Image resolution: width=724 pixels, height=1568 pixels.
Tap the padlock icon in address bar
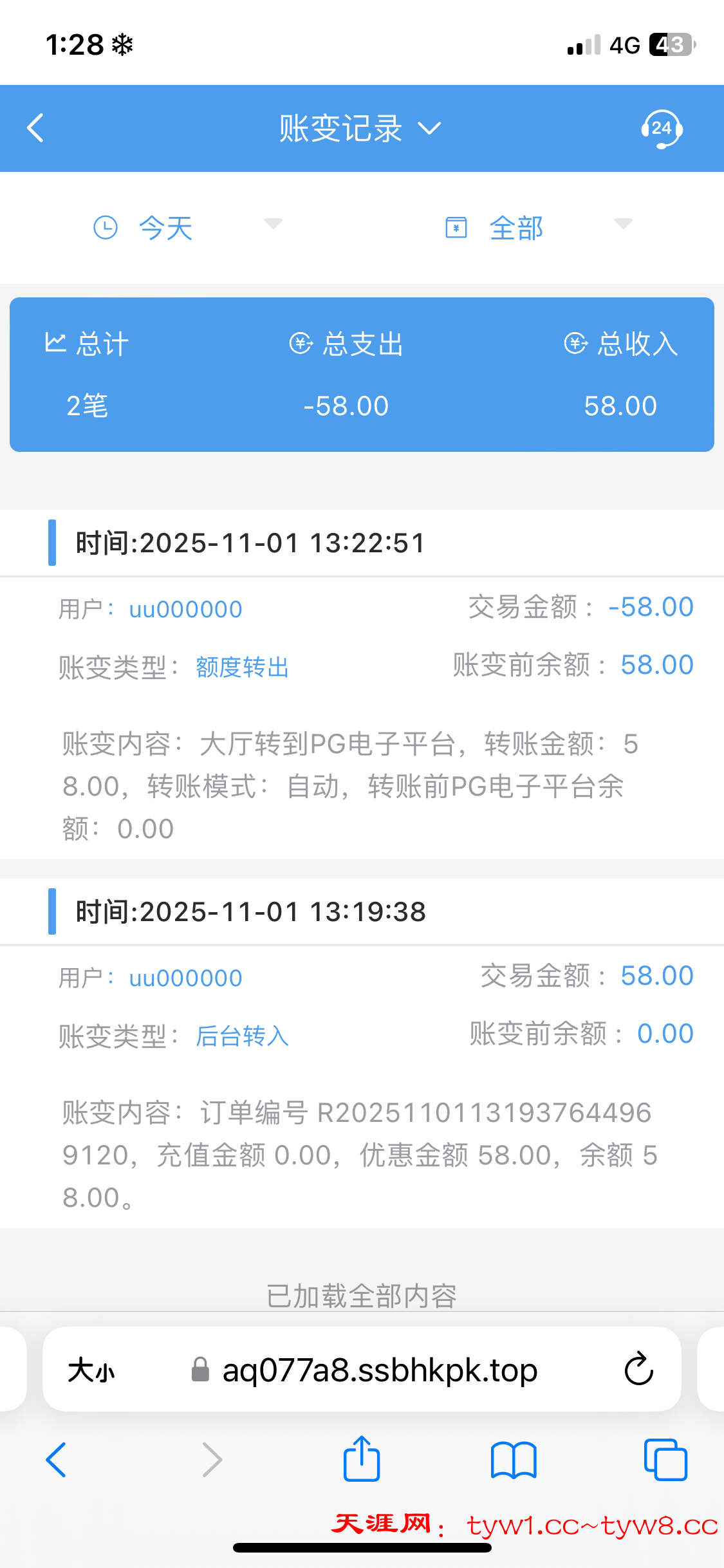point(200,1369)
